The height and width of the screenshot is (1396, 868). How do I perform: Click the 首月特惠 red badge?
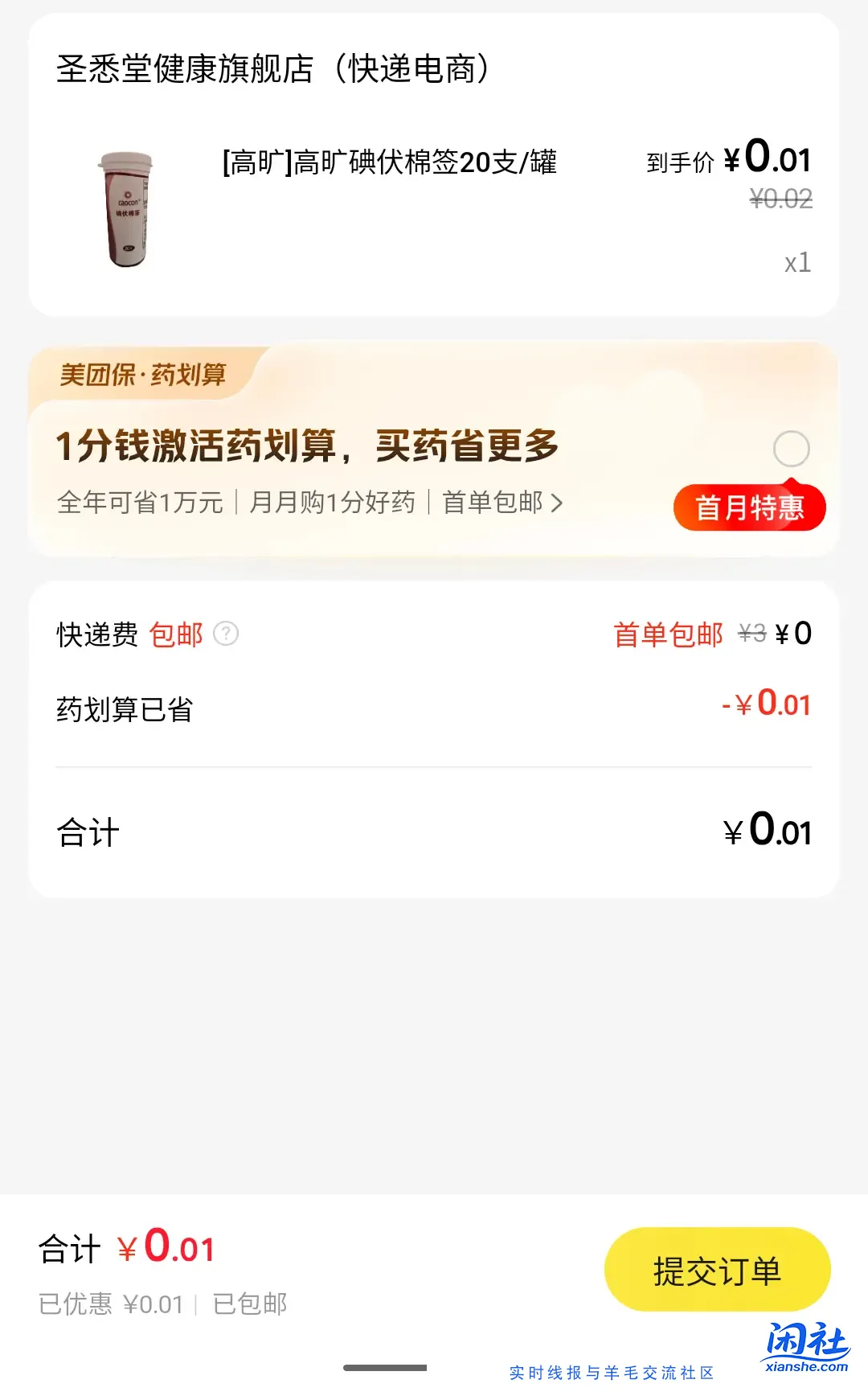pyautogui.click(x=749, y=506)
